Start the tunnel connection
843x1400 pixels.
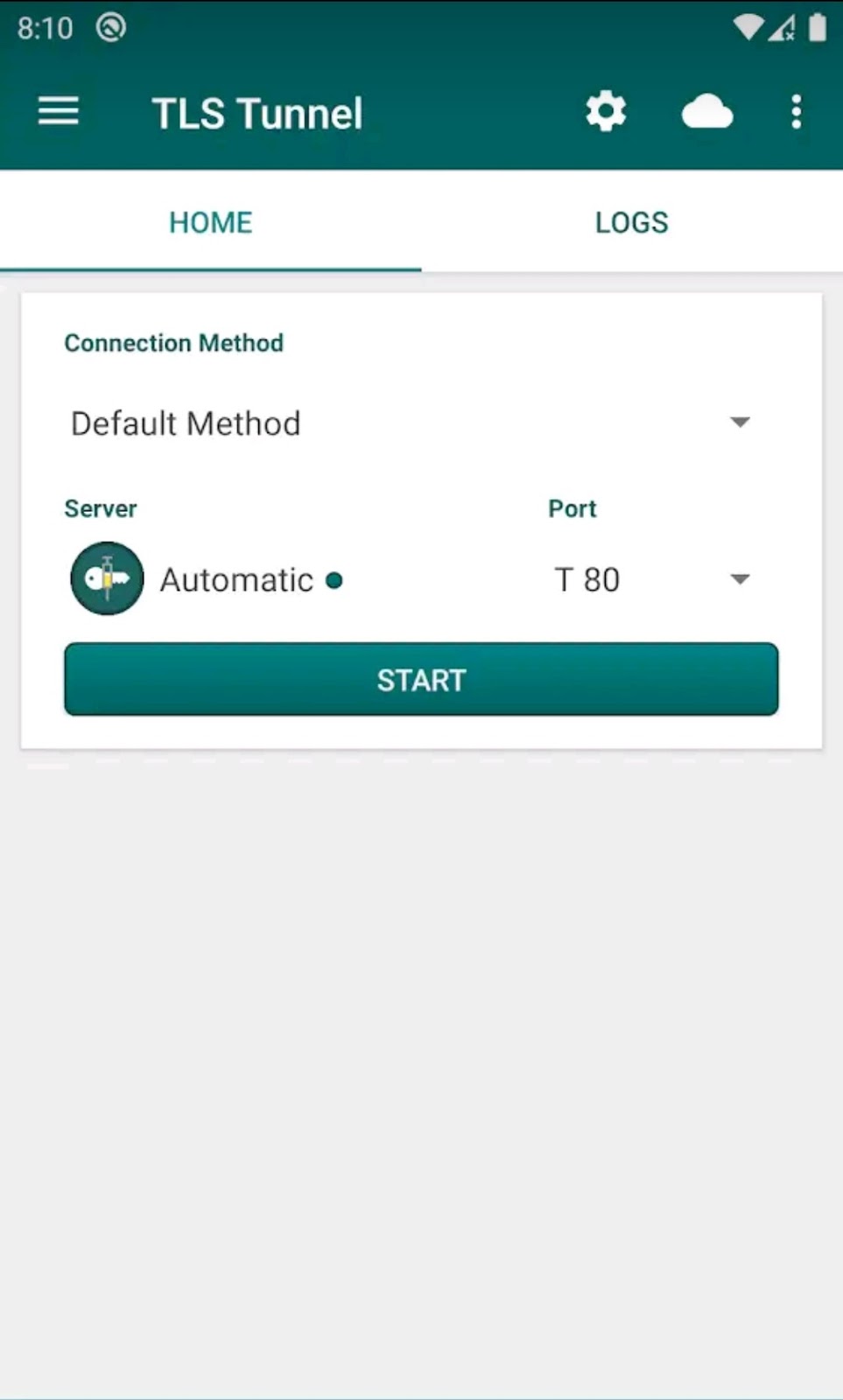tap(421, 680)
